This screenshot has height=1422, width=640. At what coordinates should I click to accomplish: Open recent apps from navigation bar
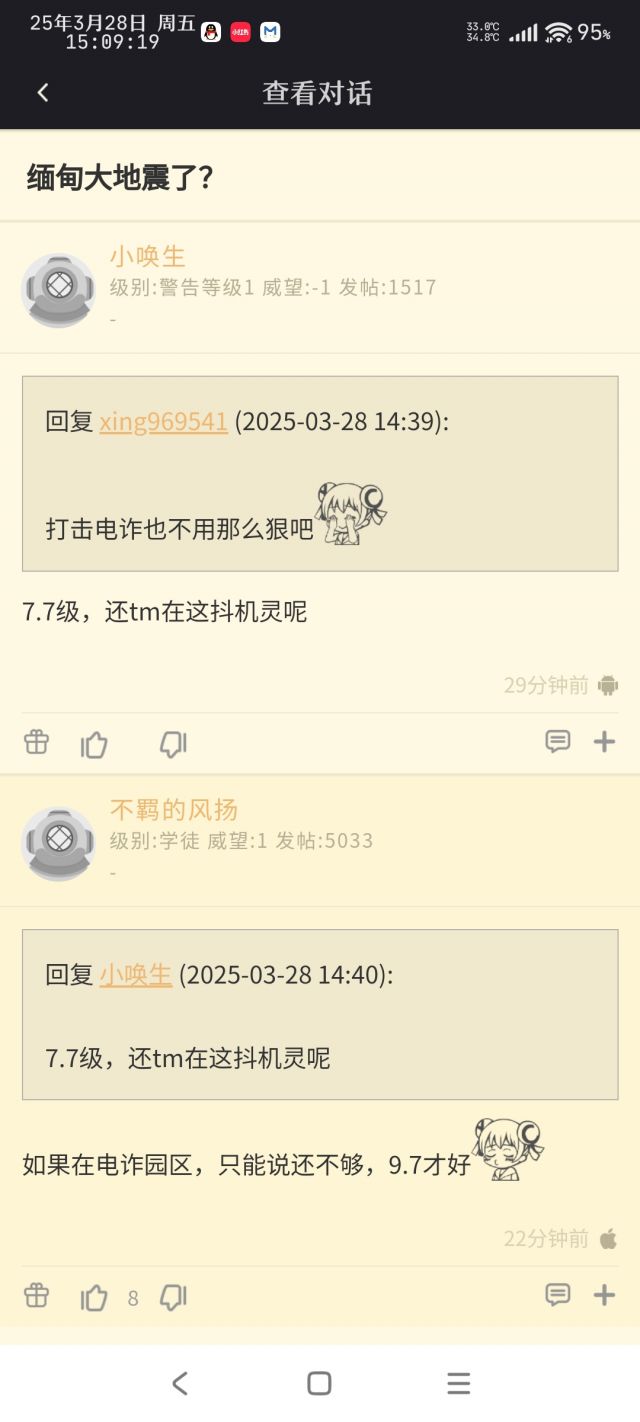[458, 1383]
